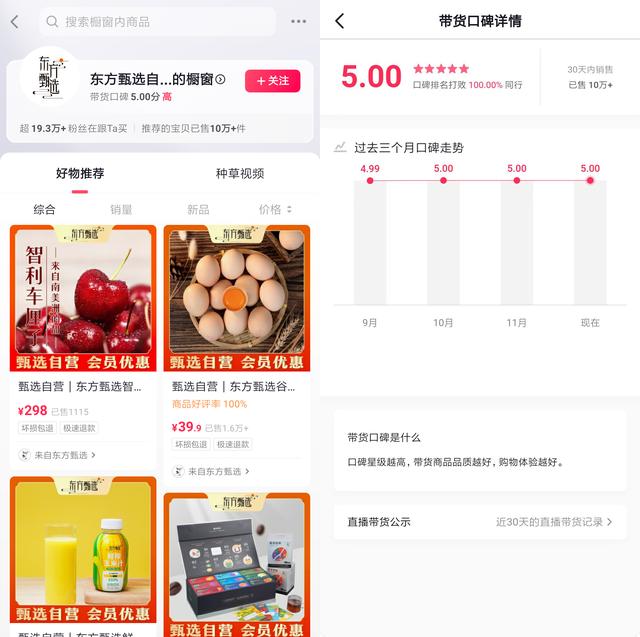Sort products by 价格
The image size is (640, 637).
point(275,210)
